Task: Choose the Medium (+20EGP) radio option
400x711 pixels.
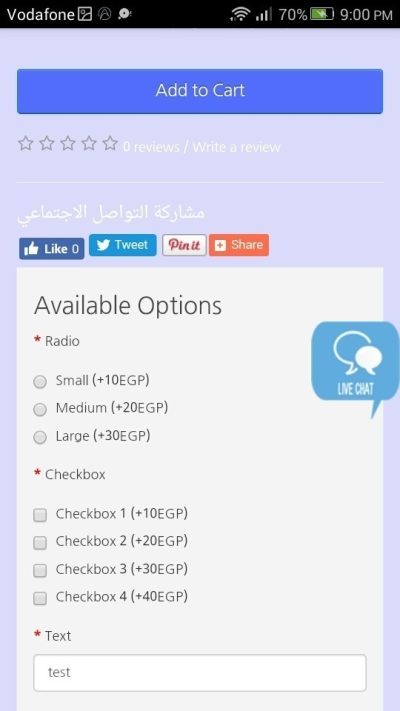Action: [x=40, y=409]
